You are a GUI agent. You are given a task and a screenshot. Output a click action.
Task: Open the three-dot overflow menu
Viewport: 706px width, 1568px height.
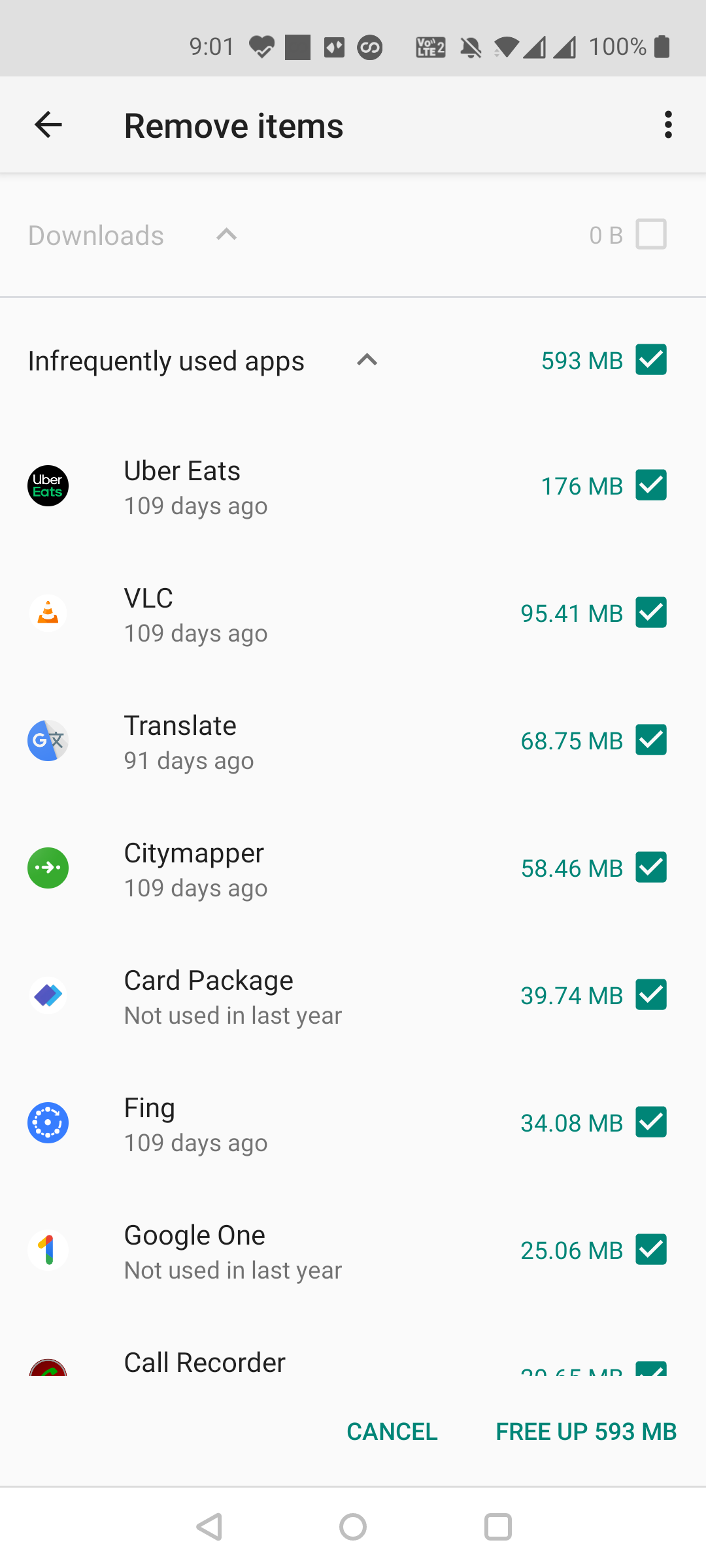tap(668, 124)
